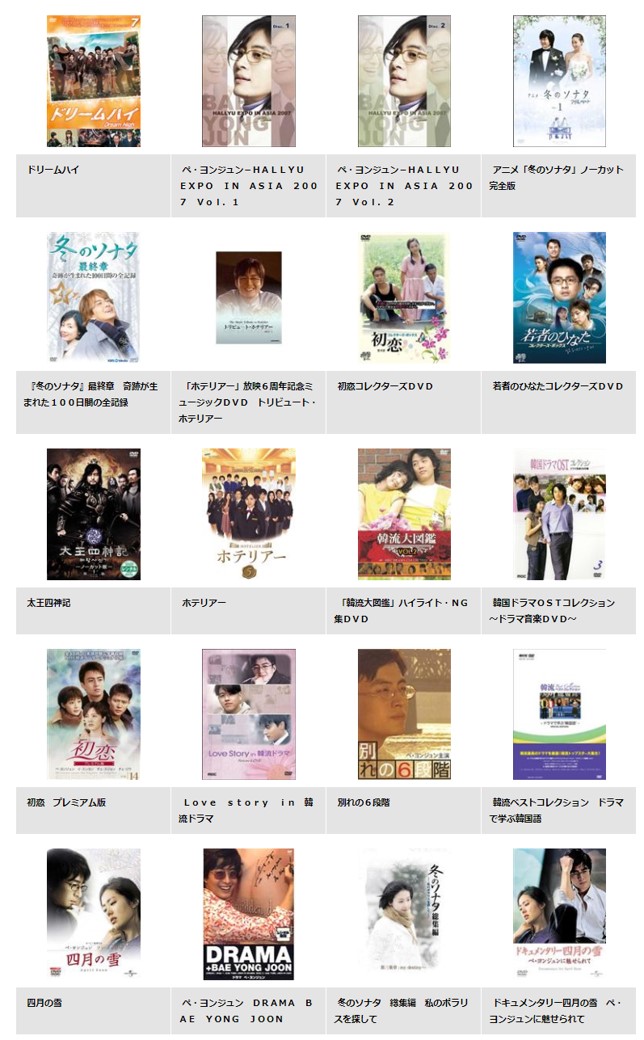The height and width of the screenshot is (1040, 644).
Task: Select トリビュート・ホテリアー ミュージックDVD
Action: click(x=248, y=298)
